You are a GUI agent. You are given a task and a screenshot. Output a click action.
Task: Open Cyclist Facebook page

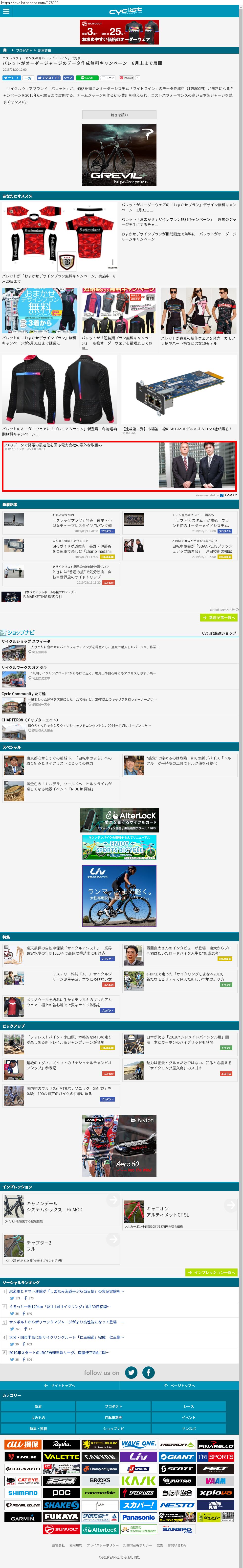[149, 1373]
